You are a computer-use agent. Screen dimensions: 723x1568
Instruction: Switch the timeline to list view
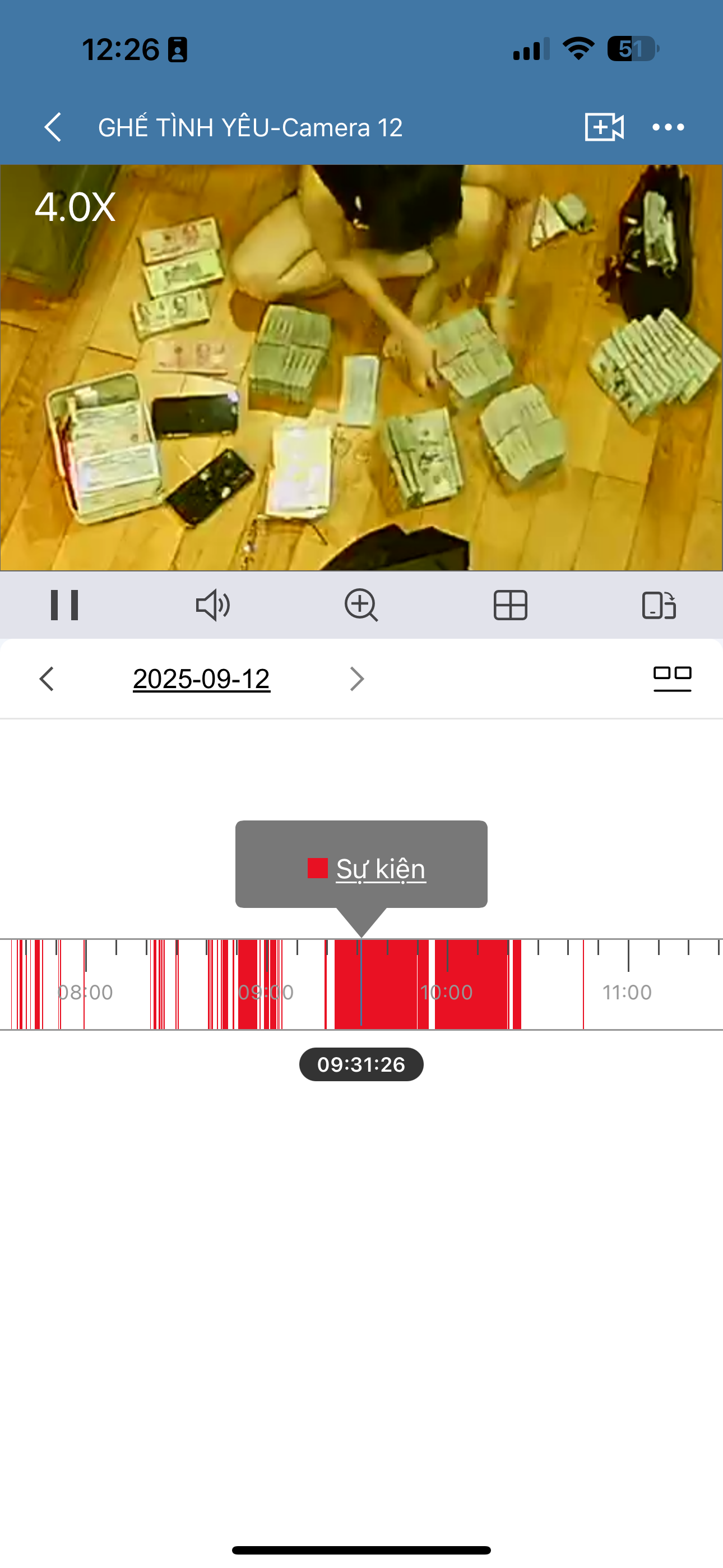[x=672, y=679]
